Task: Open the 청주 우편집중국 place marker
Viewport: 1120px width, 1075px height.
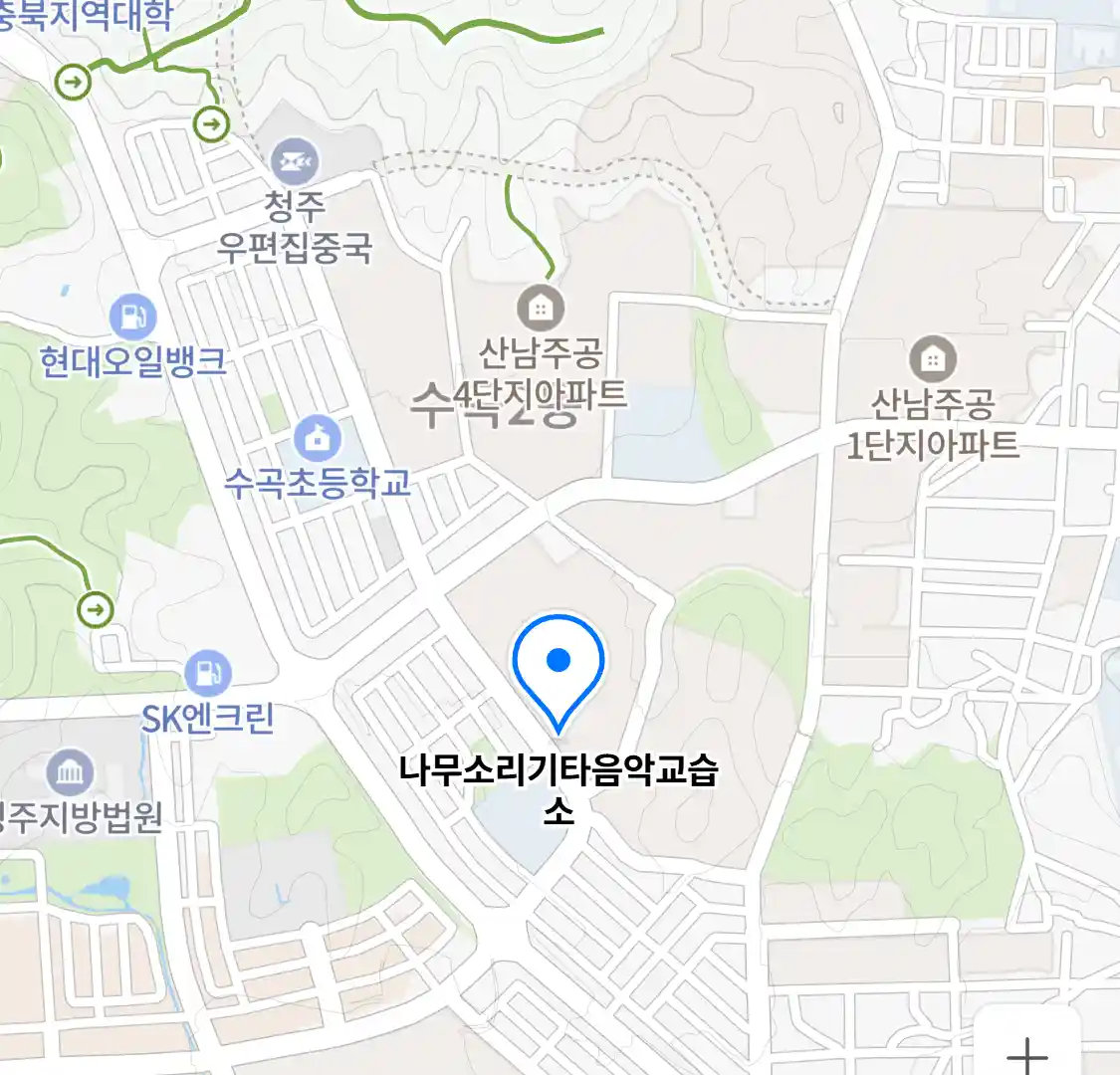Action: [295, 162]
